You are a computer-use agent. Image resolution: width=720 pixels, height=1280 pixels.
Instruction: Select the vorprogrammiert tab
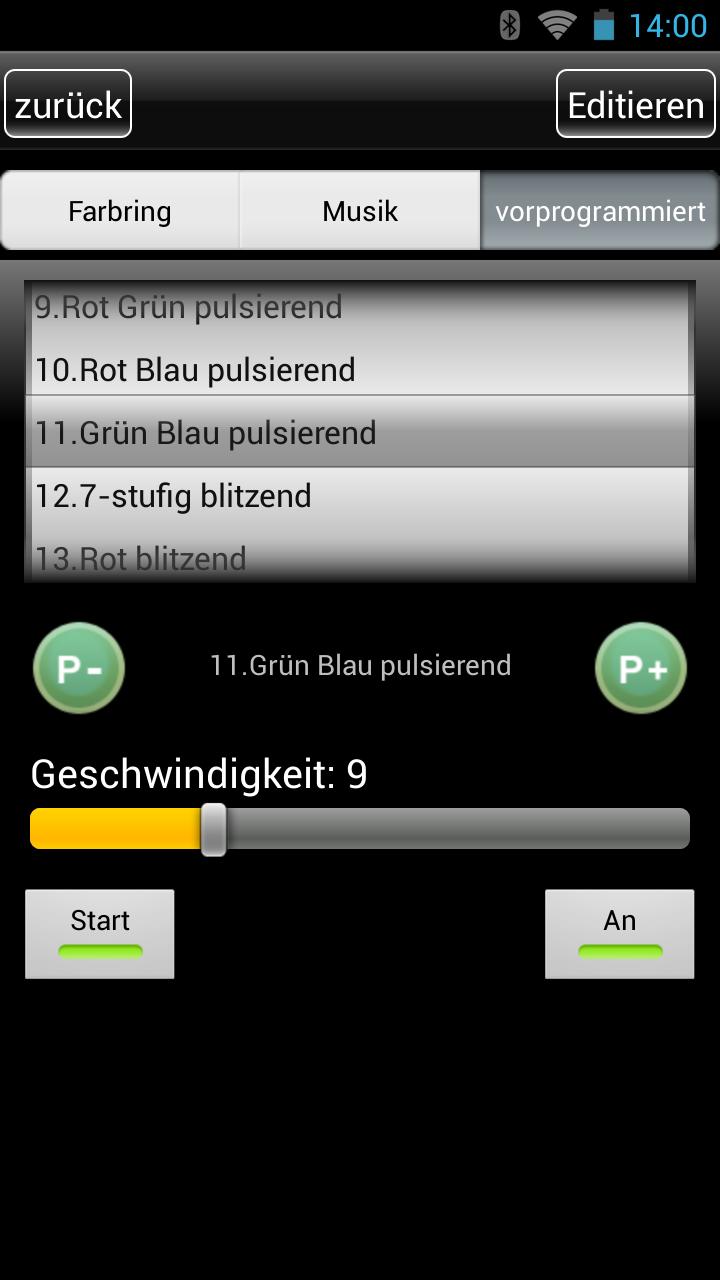tap(600, 211)
